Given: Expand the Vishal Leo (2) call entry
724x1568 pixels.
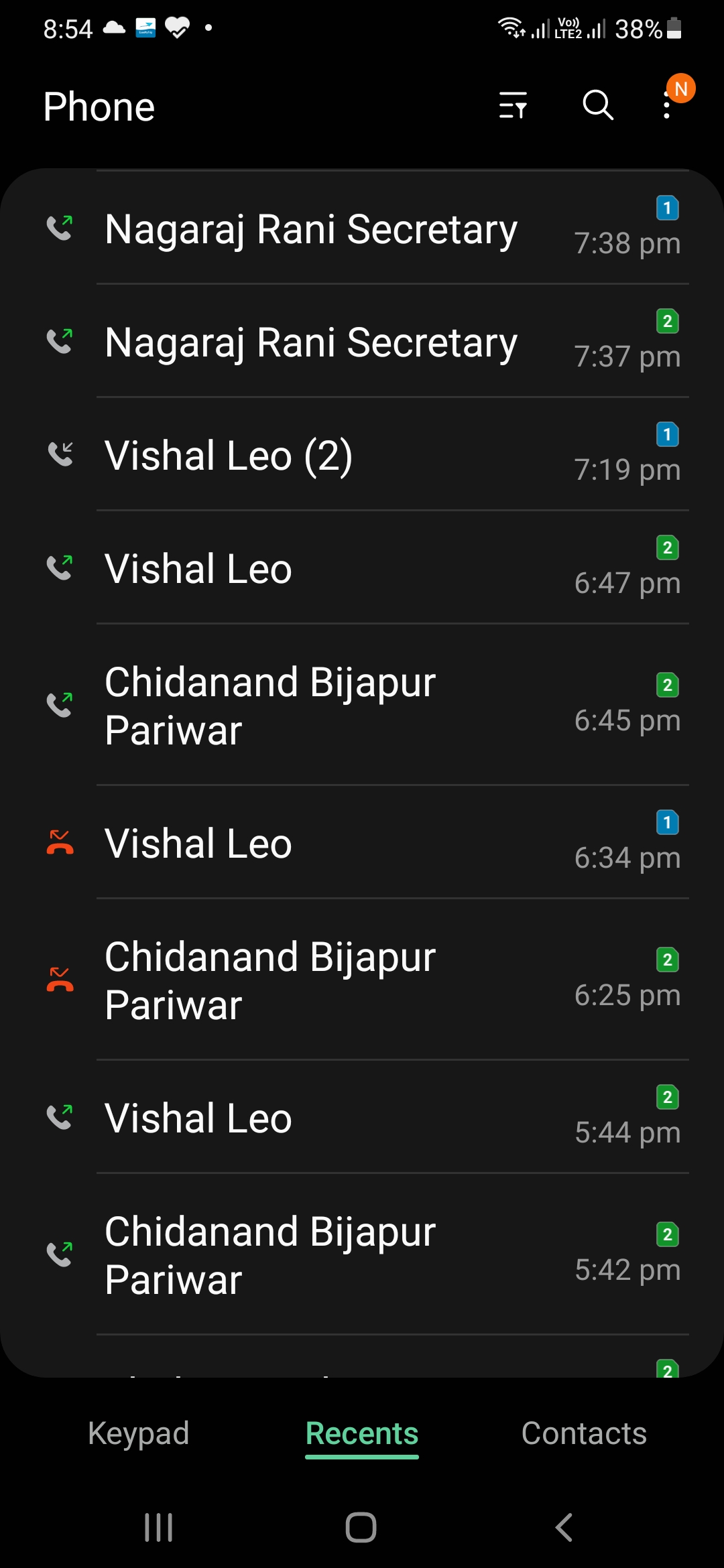Looking at the screenshot, I should (229, 456).
